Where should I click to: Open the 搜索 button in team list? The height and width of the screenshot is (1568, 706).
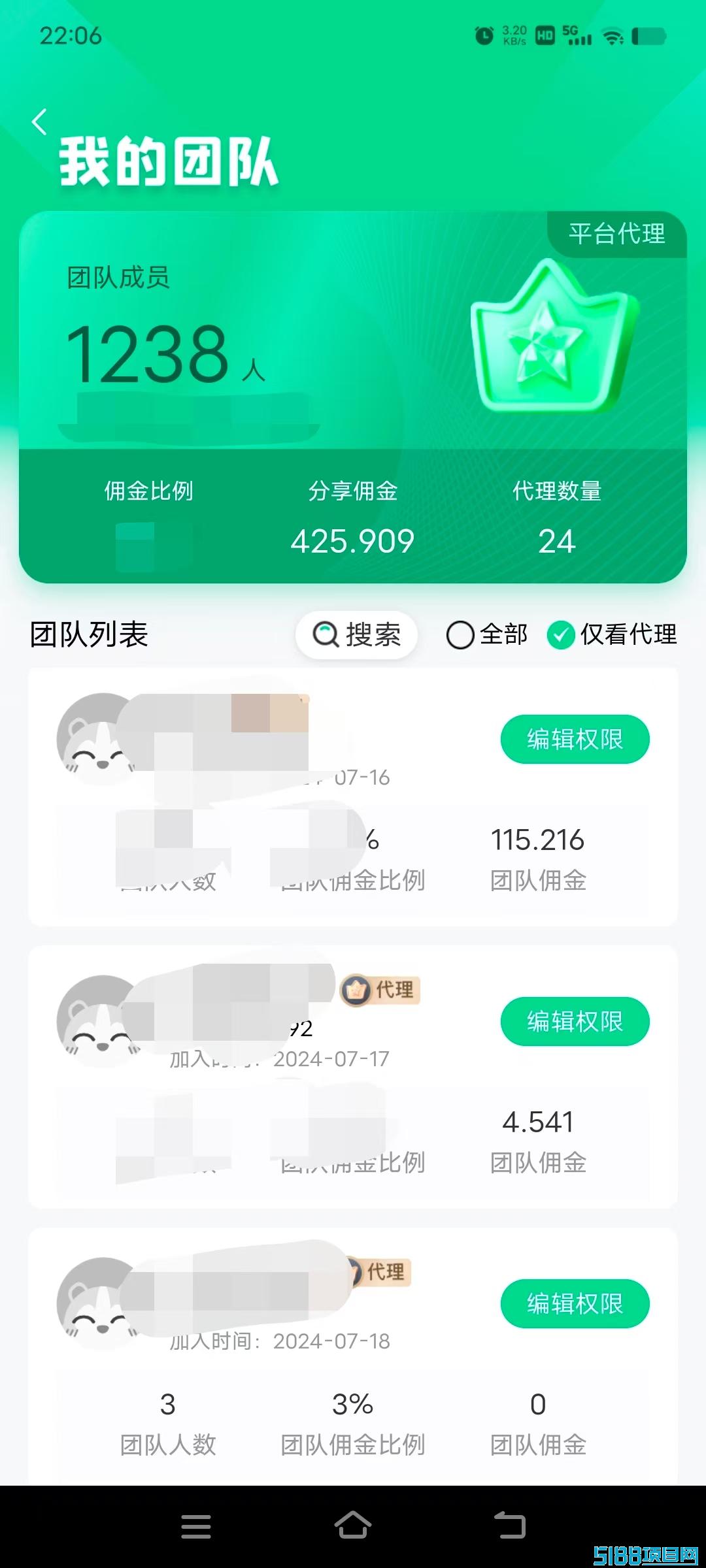click(356, 634)
